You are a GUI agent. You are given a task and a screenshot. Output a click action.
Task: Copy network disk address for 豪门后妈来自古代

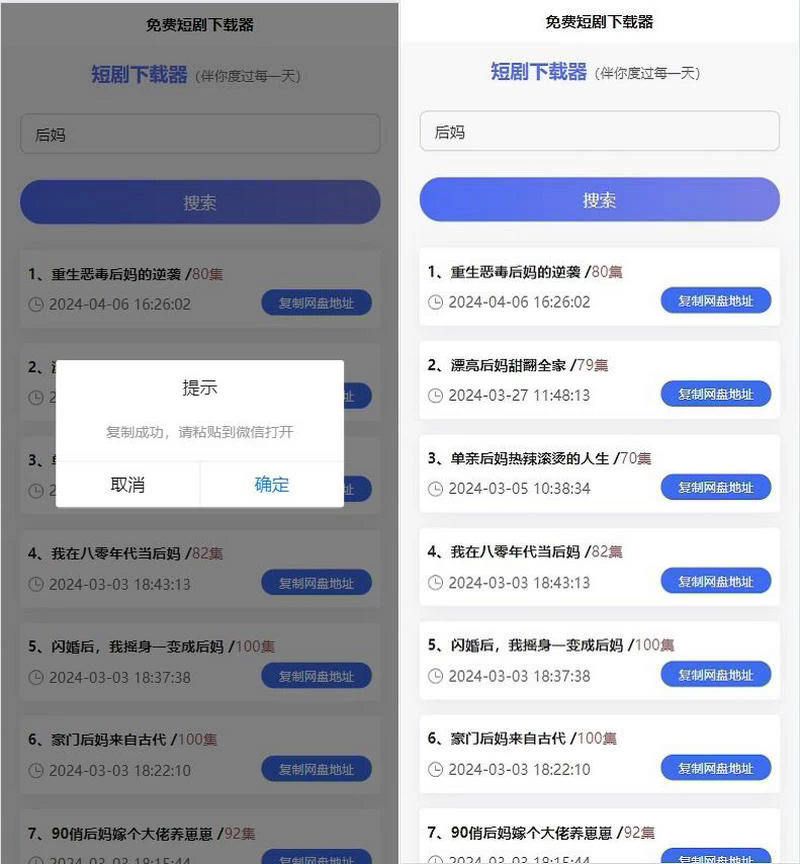click(x=717, y=767)
